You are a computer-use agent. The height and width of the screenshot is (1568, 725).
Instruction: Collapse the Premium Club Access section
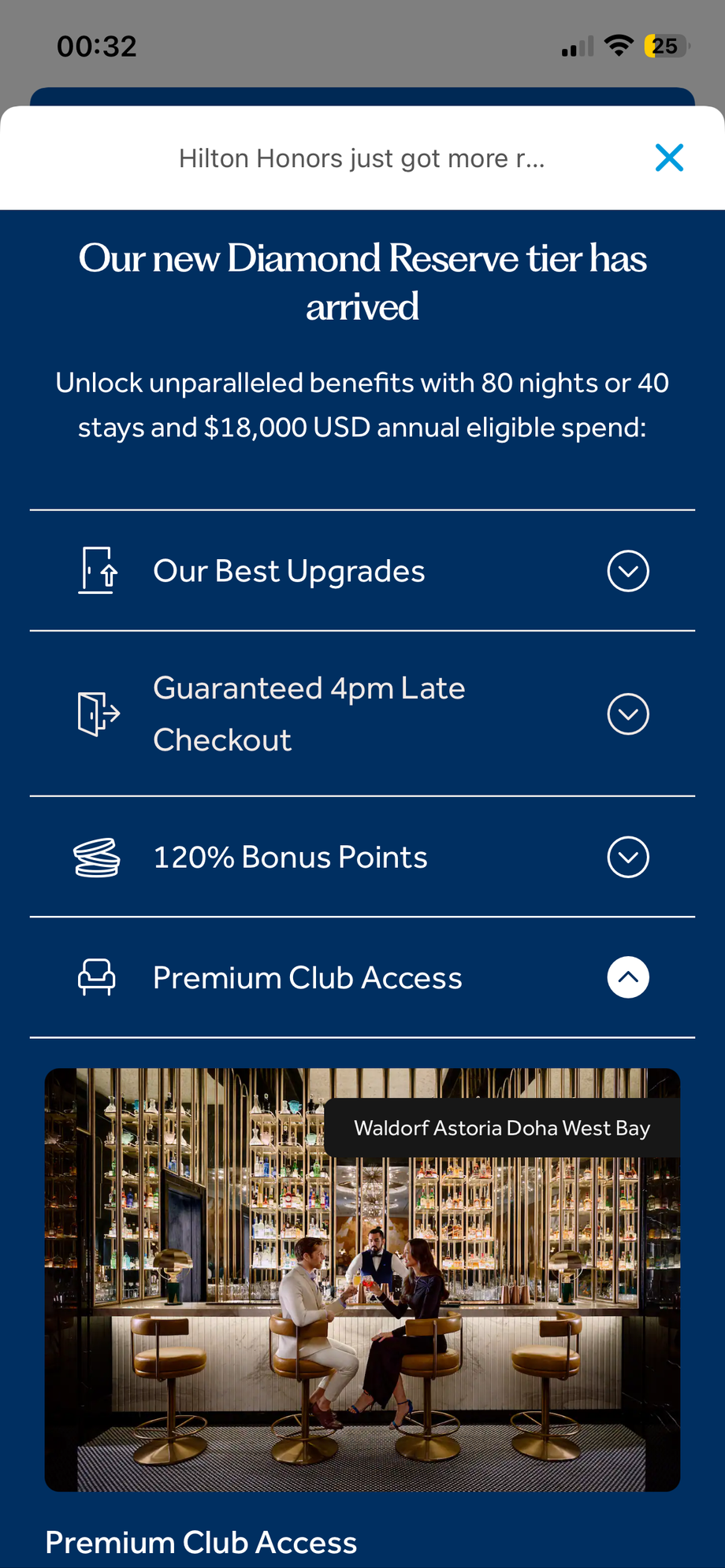627,977
